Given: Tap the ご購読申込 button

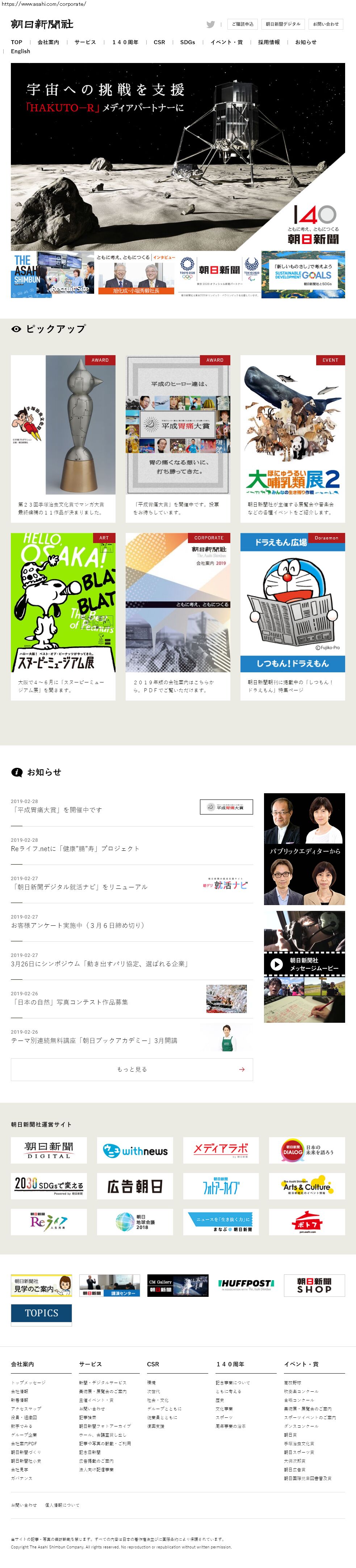Looking at the screenshot, I should coord(243,24).
